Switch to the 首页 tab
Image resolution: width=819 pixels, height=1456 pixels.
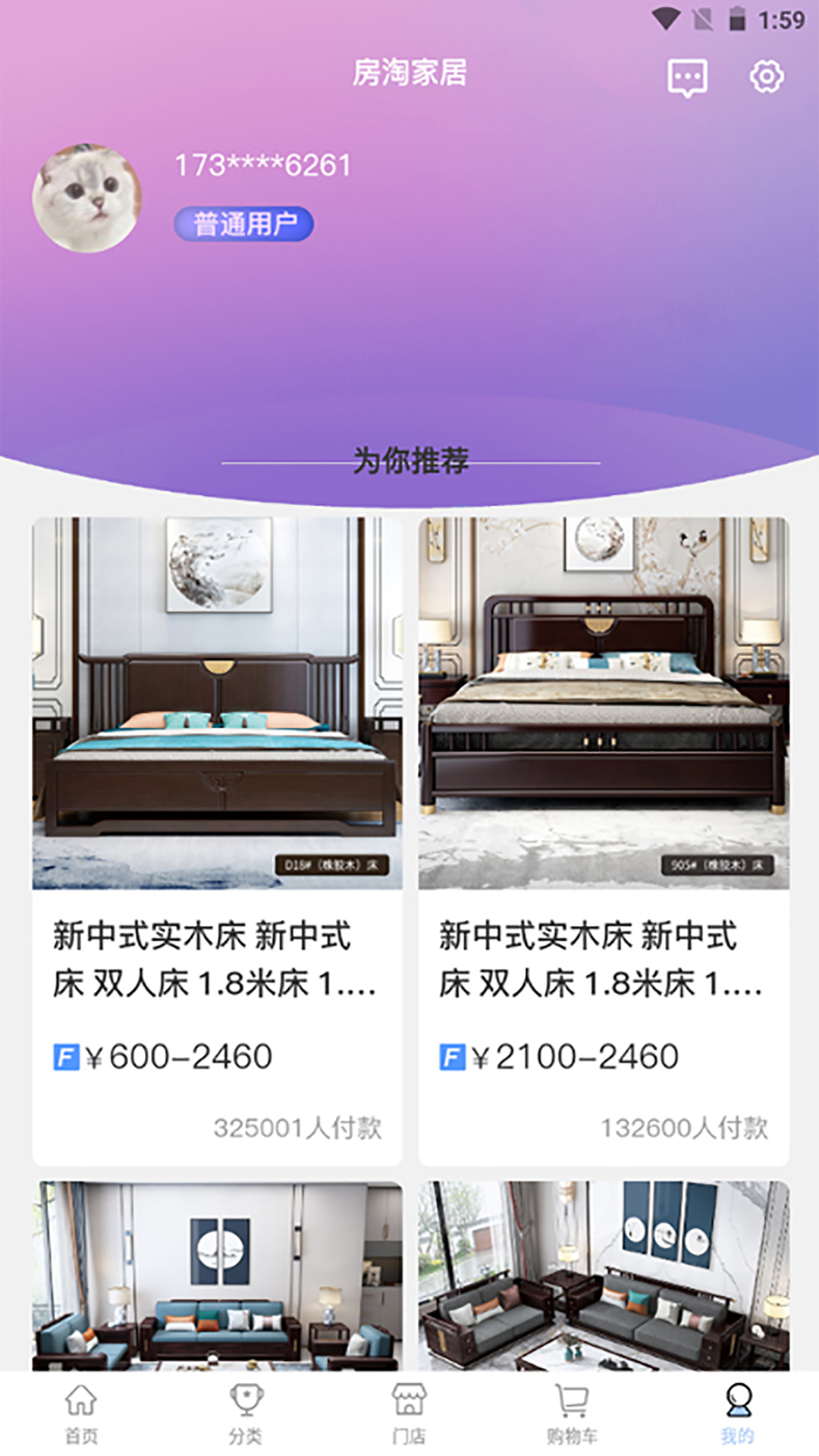81,1414
